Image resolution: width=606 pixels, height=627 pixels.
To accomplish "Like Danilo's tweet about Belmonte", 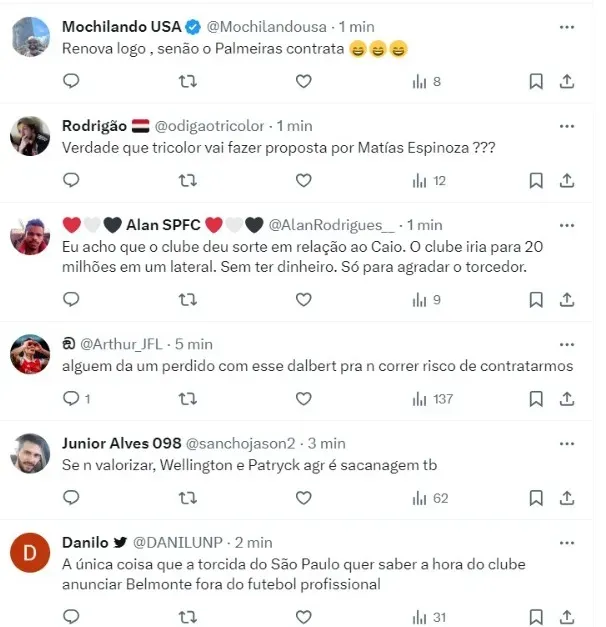I will 303,616.
